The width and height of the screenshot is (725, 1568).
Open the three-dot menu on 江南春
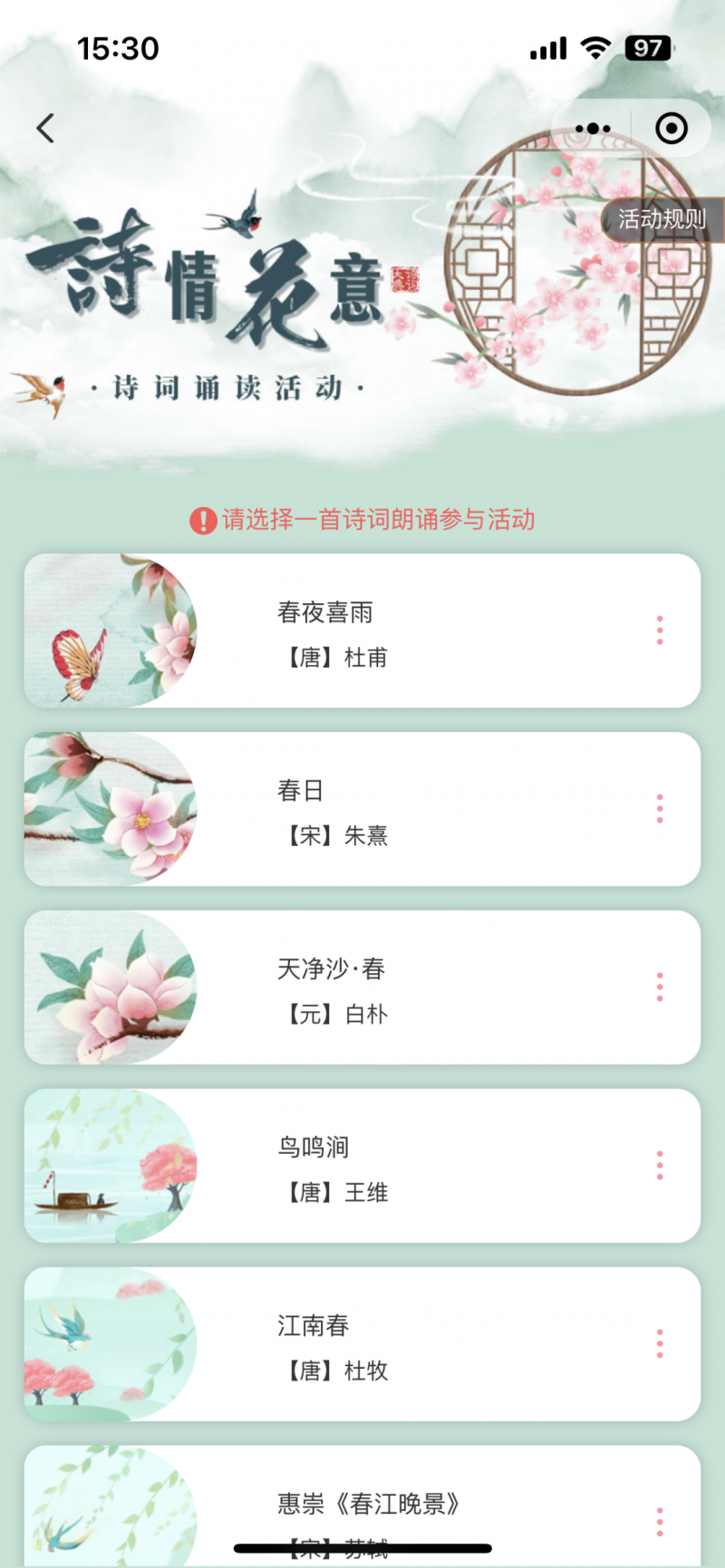(x=660, y=1344)
